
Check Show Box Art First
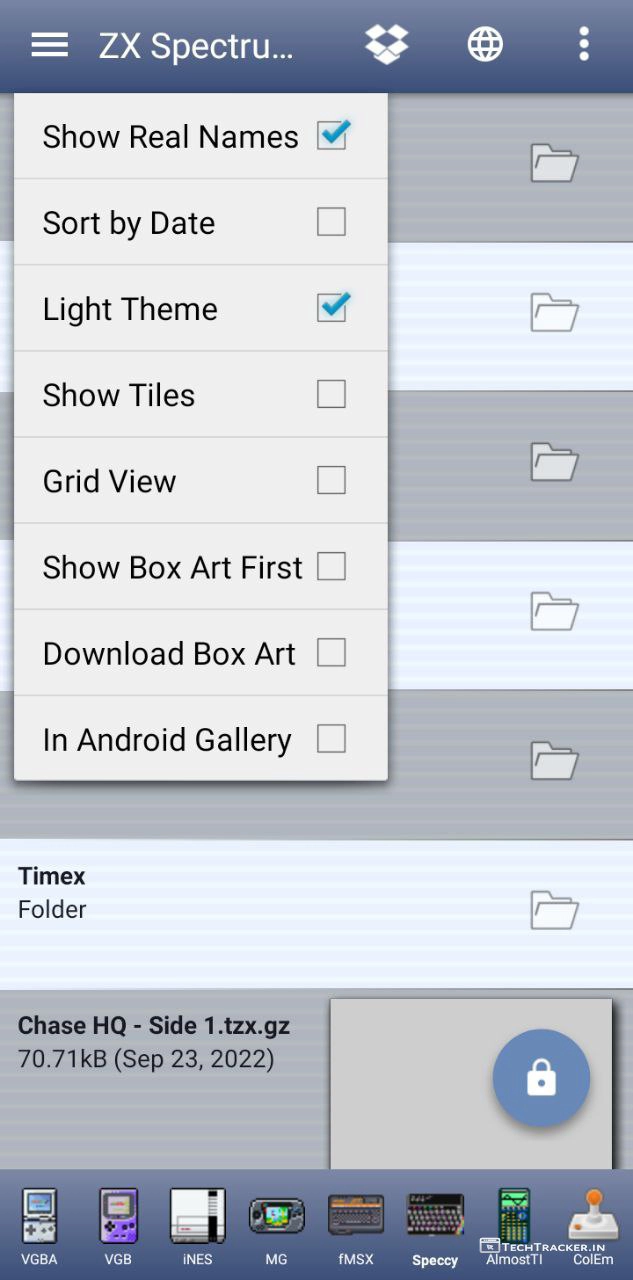pyautogui.click(x=331, y=566)
